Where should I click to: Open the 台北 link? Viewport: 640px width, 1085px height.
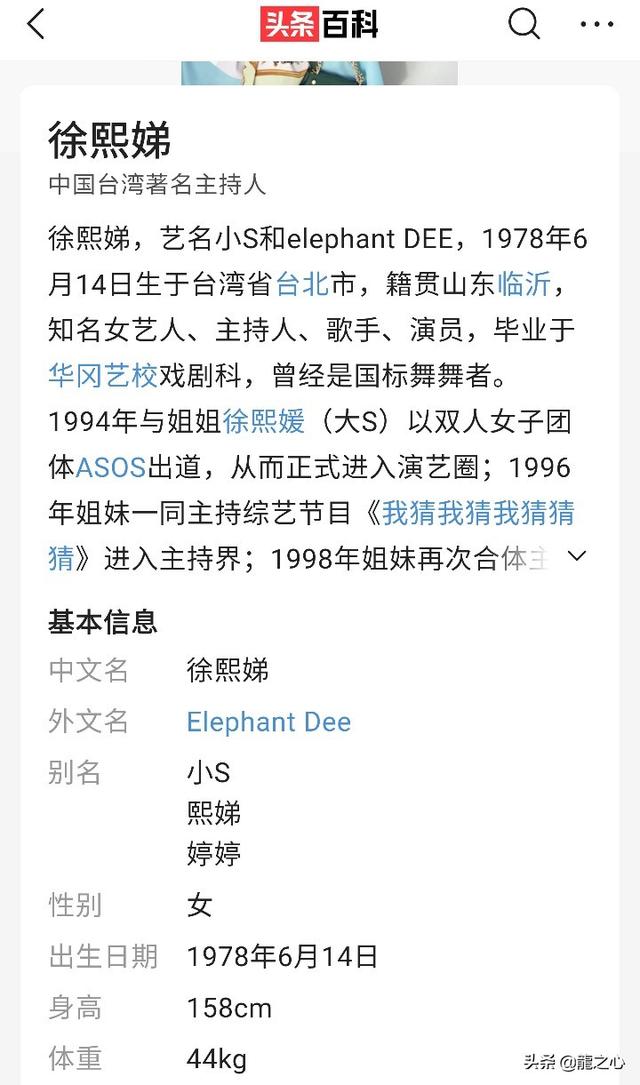click(x=302, y=284)
